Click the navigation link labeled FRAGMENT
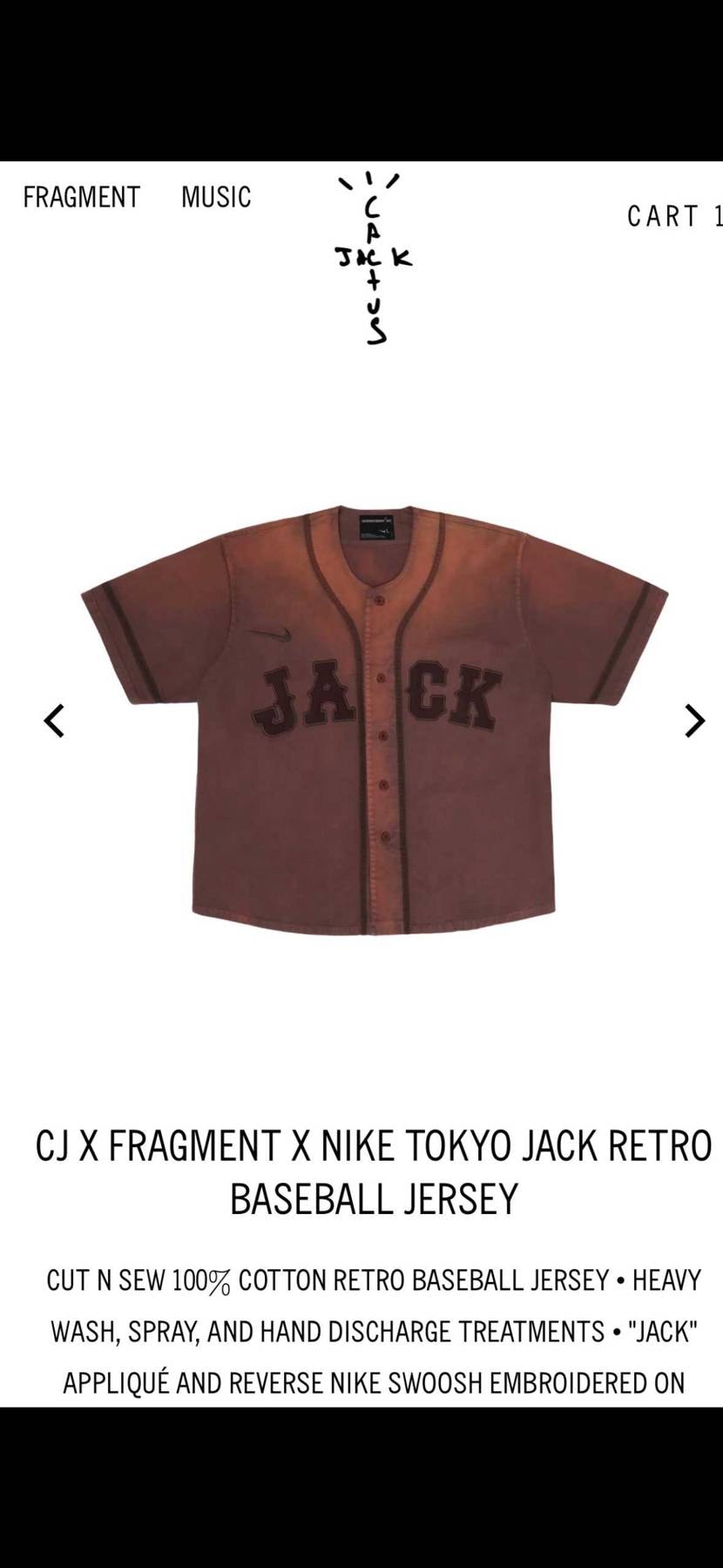723x1568 pixels. click(81, 197)
